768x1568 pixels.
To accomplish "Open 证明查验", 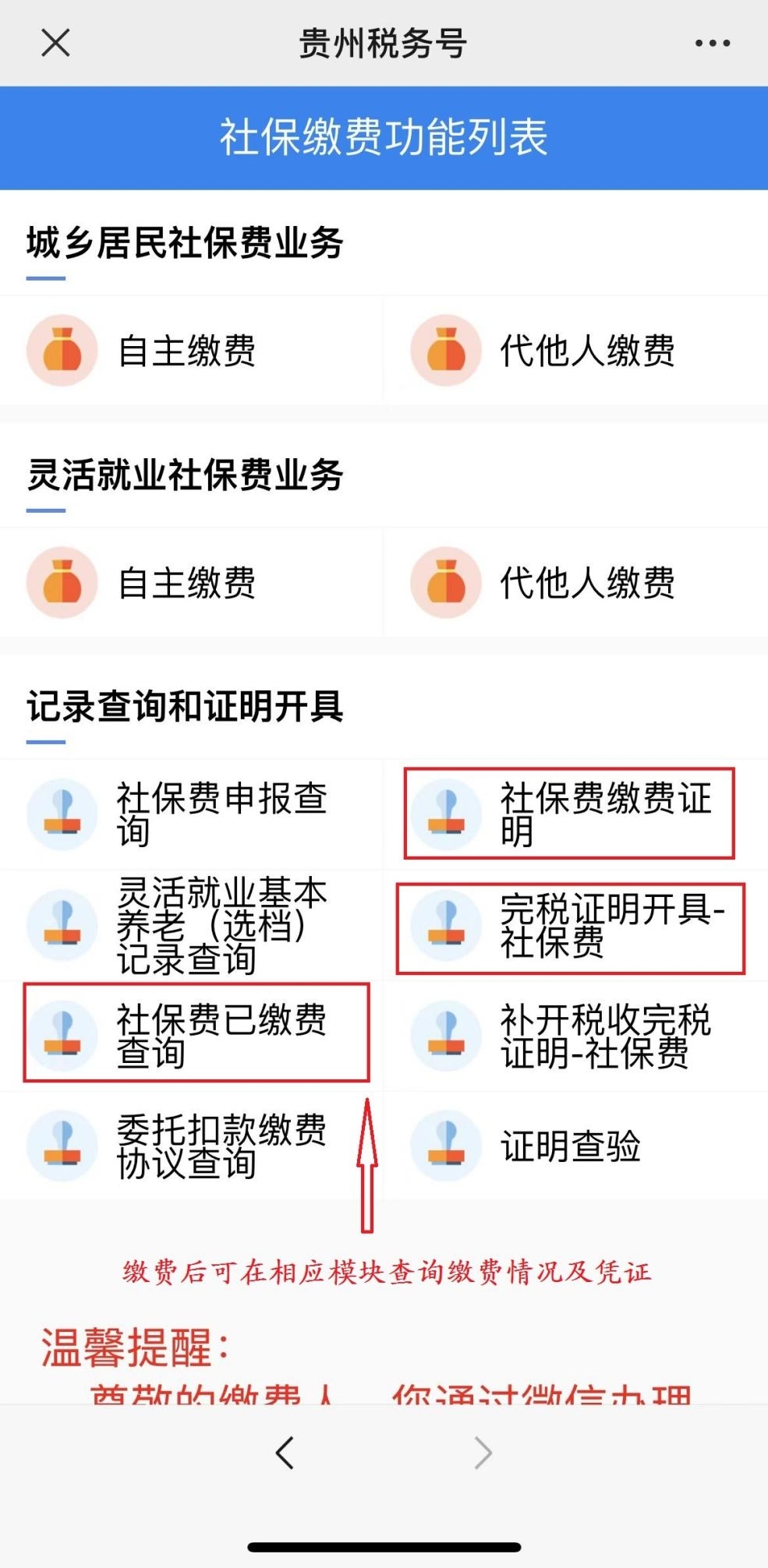I will point(573,1146).
